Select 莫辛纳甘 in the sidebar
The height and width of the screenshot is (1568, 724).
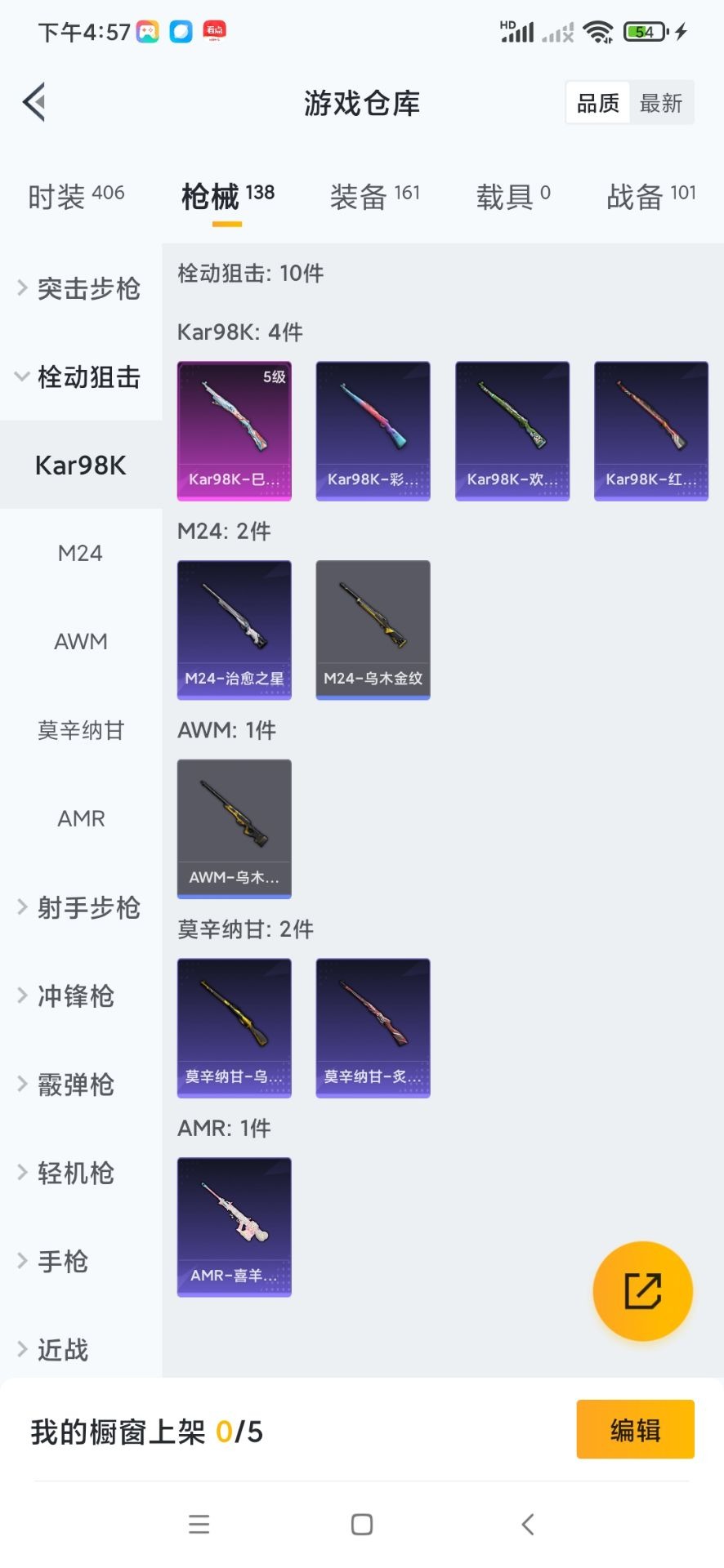tap(80, 730)
